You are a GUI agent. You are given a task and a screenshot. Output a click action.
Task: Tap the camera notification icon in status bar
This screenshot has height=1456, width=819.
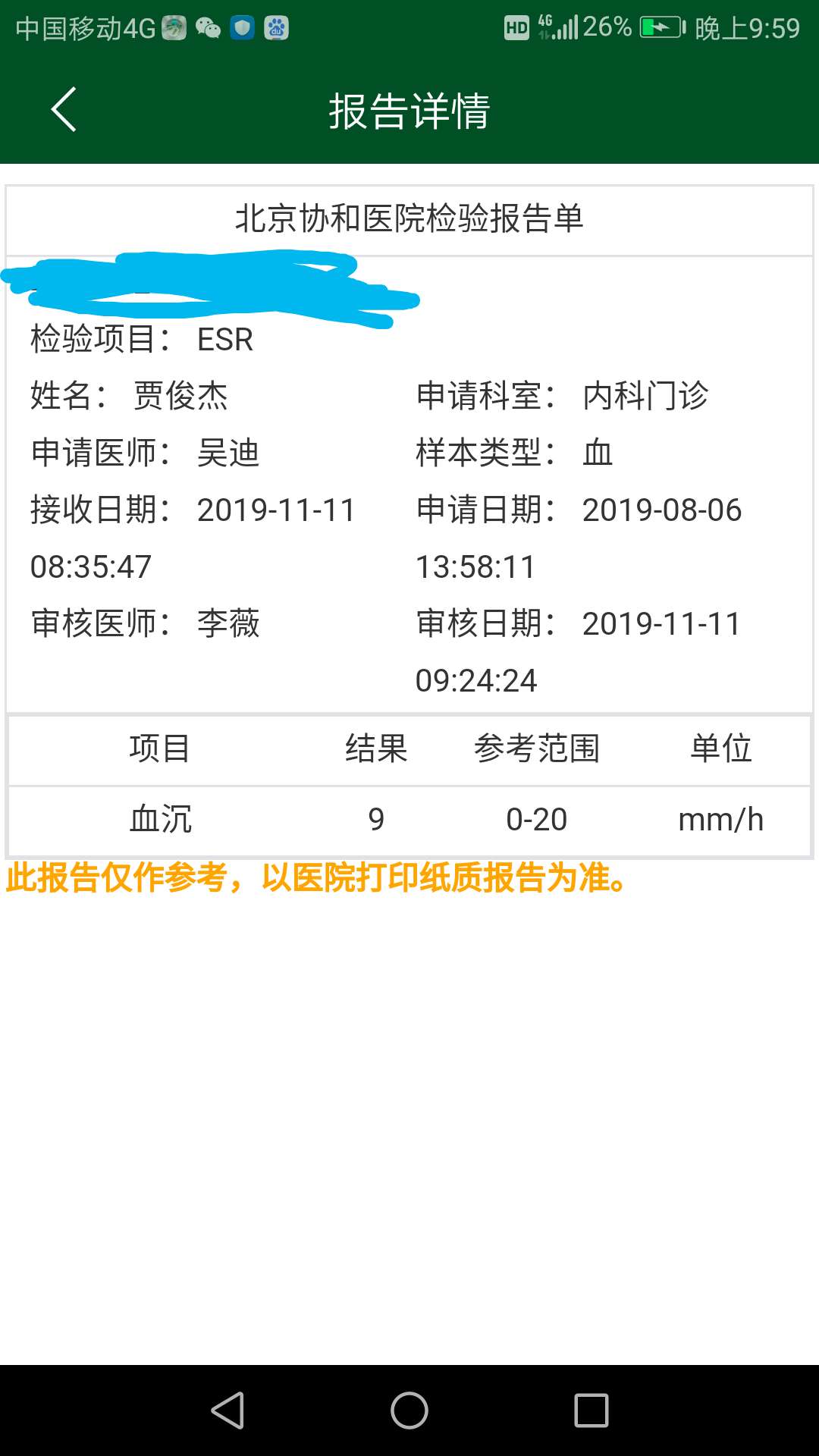[x=174, y=27]
